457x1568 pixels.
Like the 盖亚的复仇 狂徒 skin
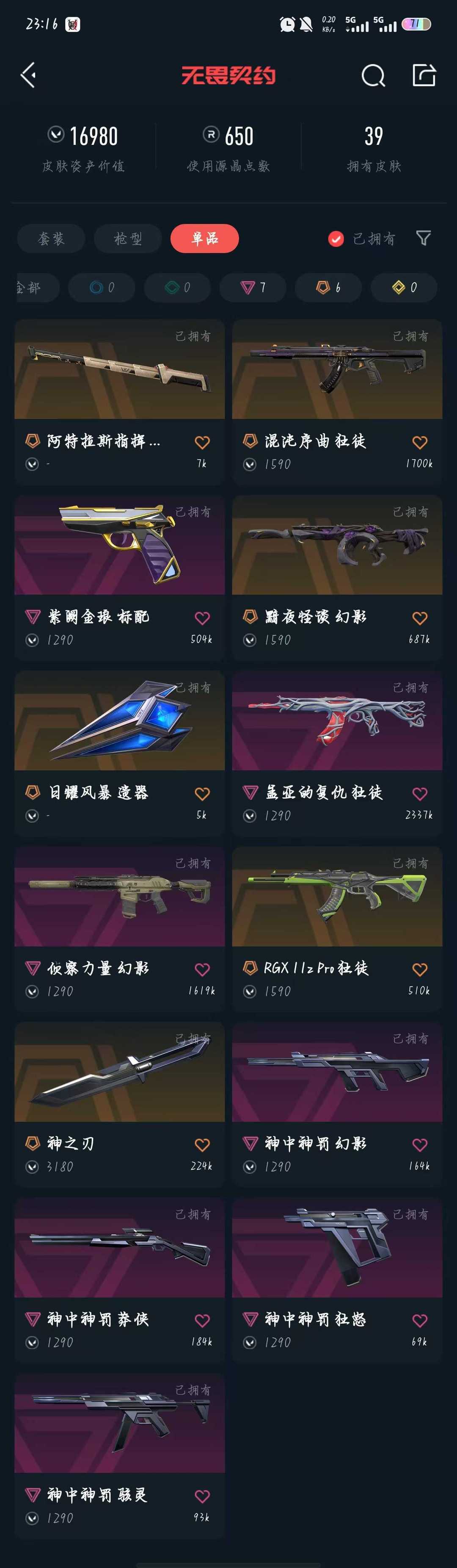pos(419,793)
